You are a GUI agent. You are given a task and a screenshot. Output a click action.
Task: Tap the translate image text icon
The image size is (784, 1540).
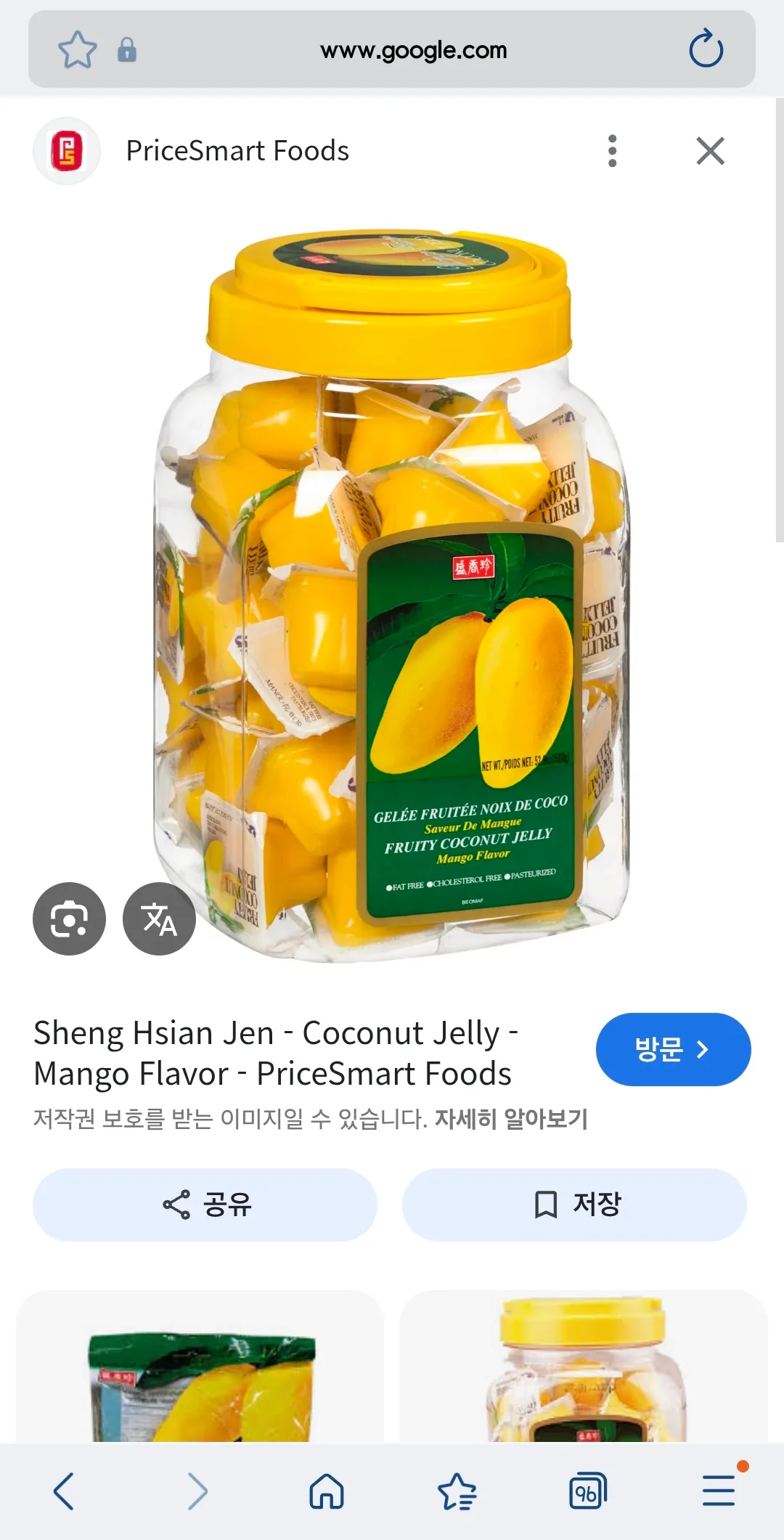159,918
